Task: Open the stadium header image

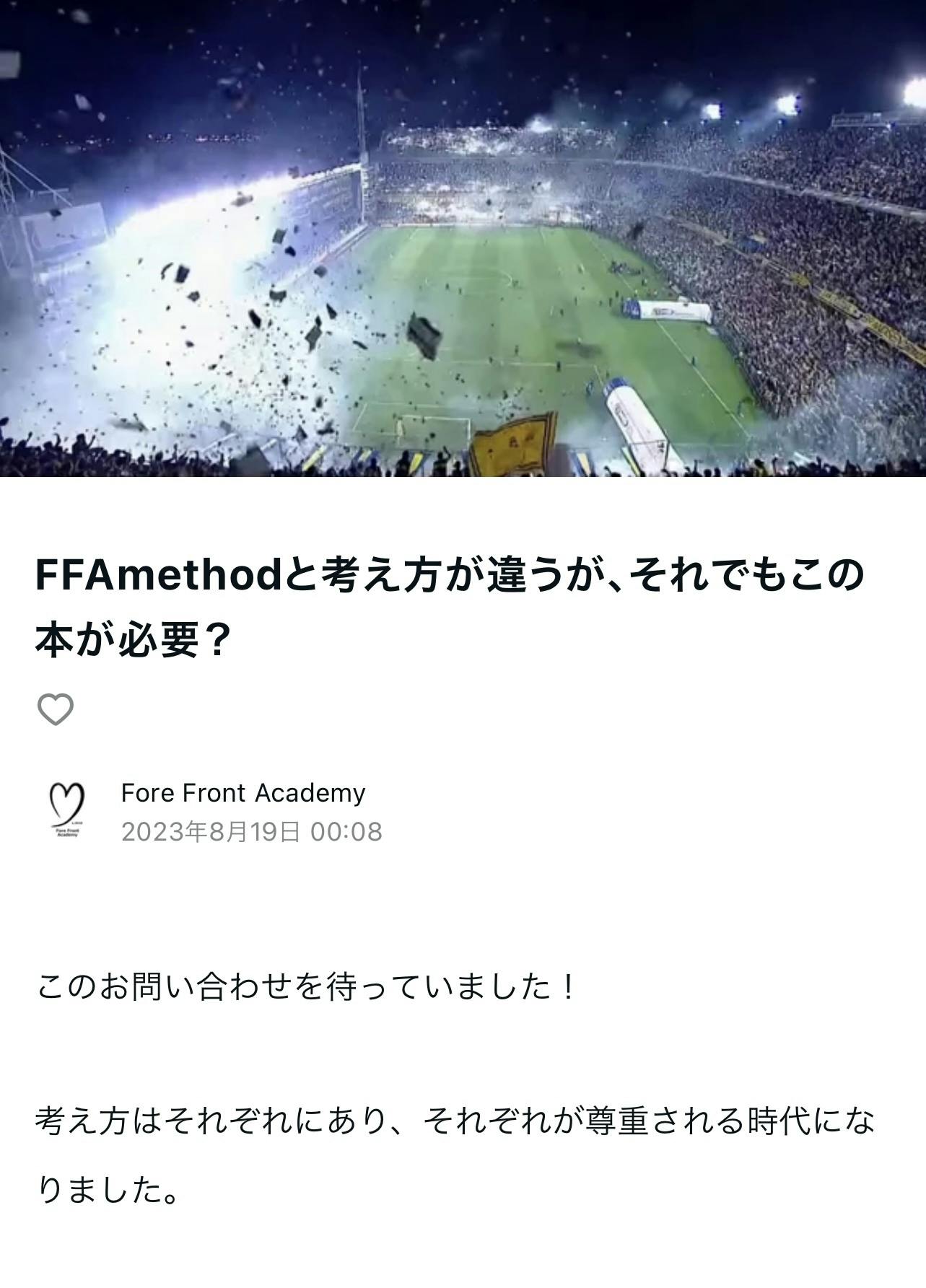Action: tap(463, 238)
